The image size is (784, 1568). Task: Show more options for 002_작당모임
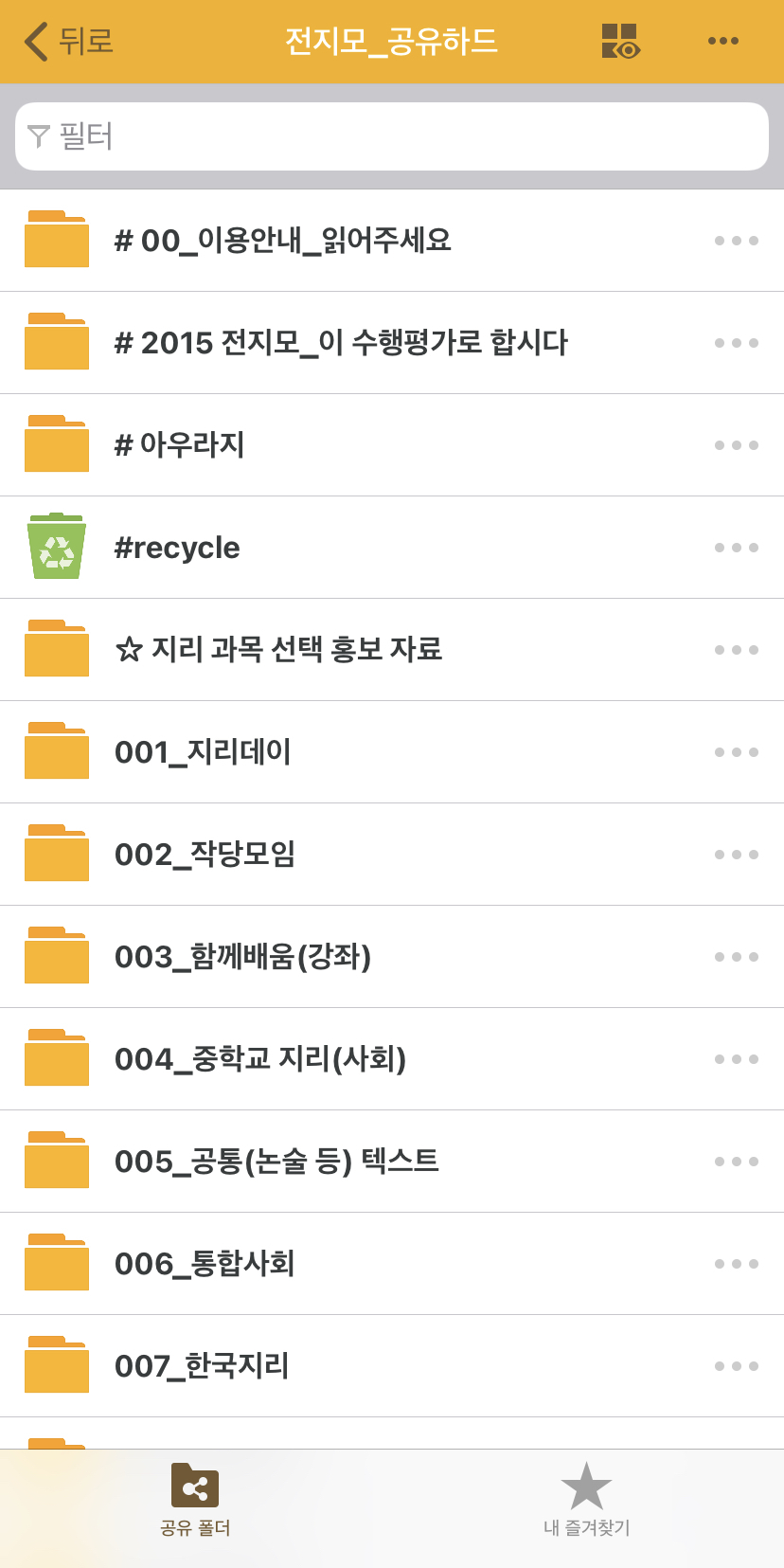pos(736,855)
